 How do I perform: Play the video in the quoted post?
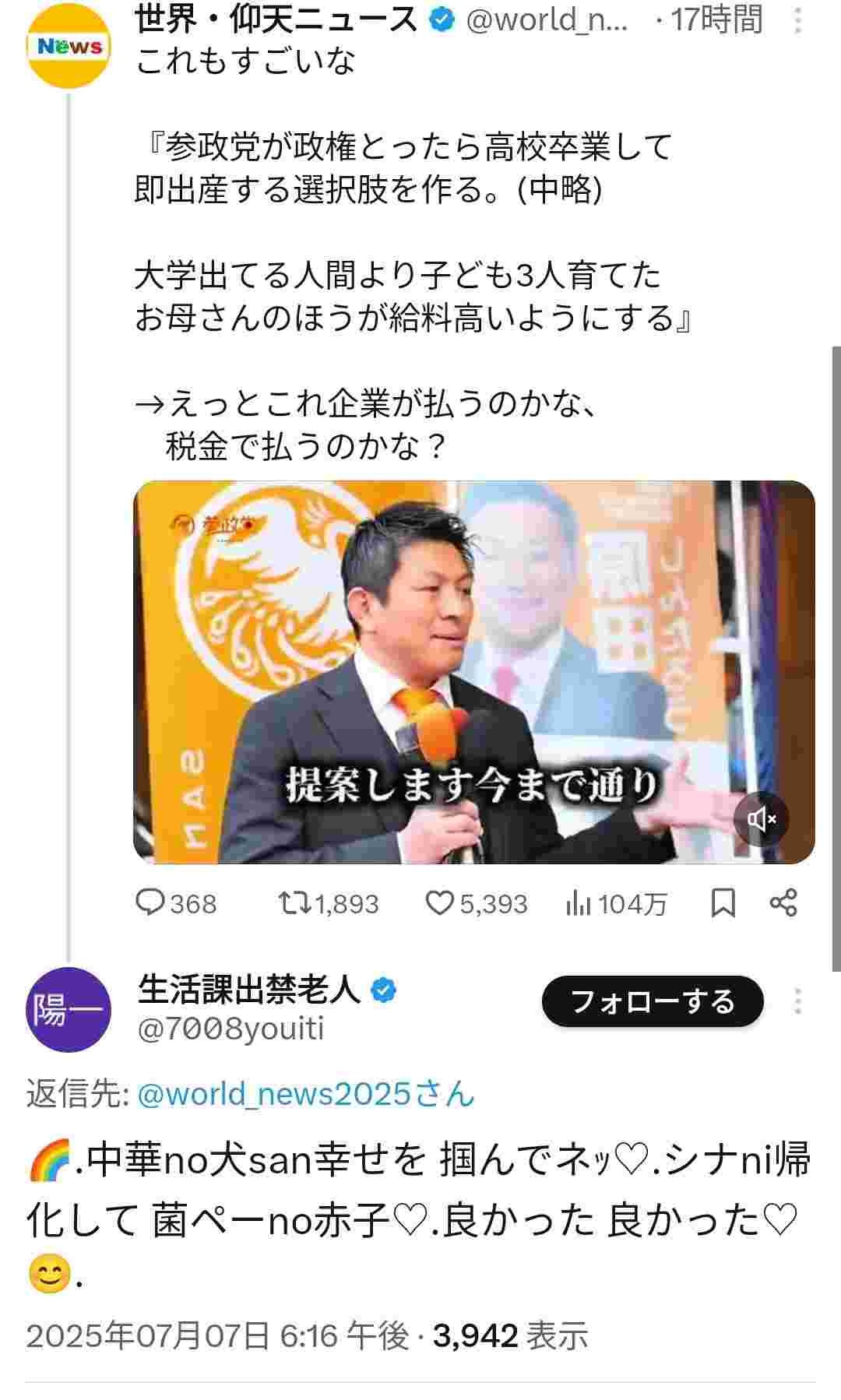click(473, 671)
